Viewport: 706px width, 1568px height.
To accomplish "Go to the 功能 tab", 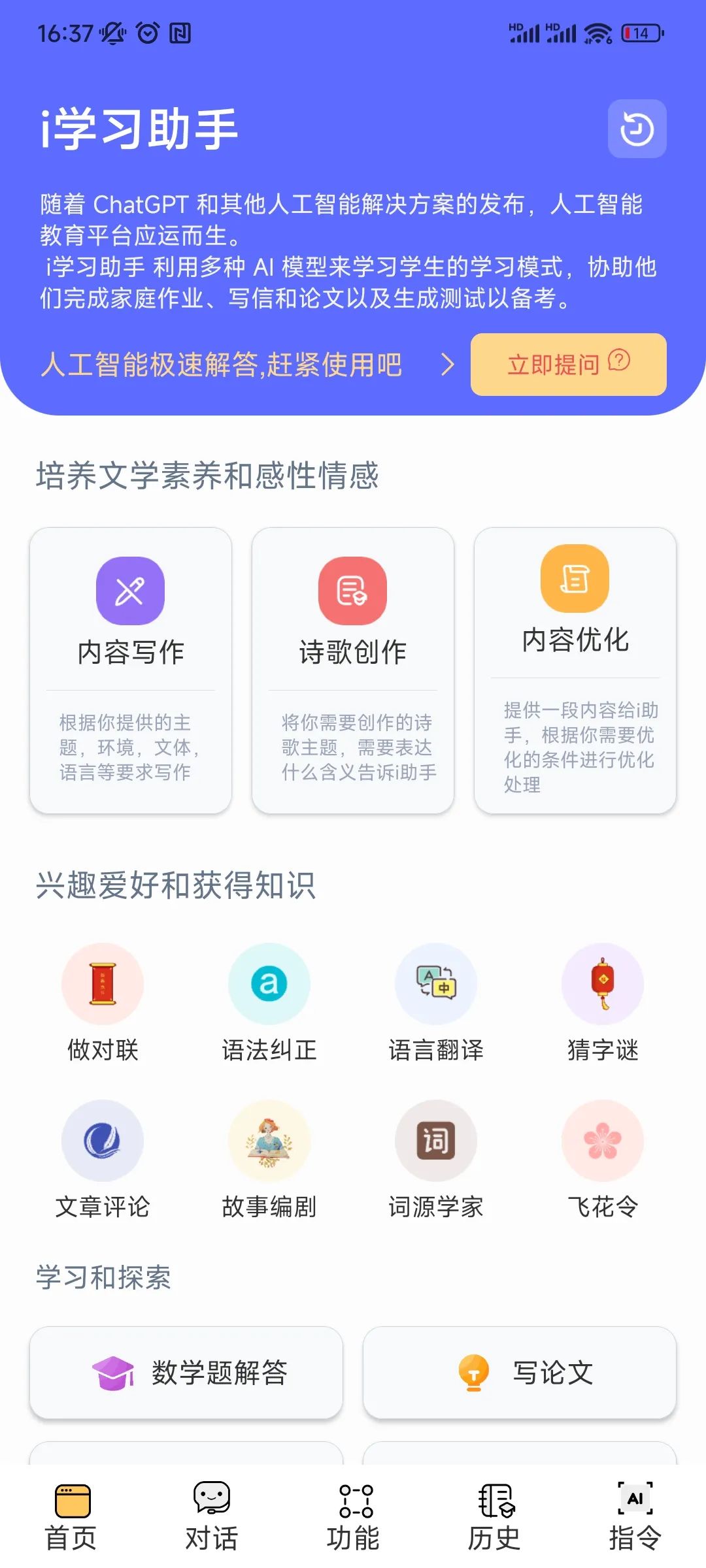I will [353, 1516].
